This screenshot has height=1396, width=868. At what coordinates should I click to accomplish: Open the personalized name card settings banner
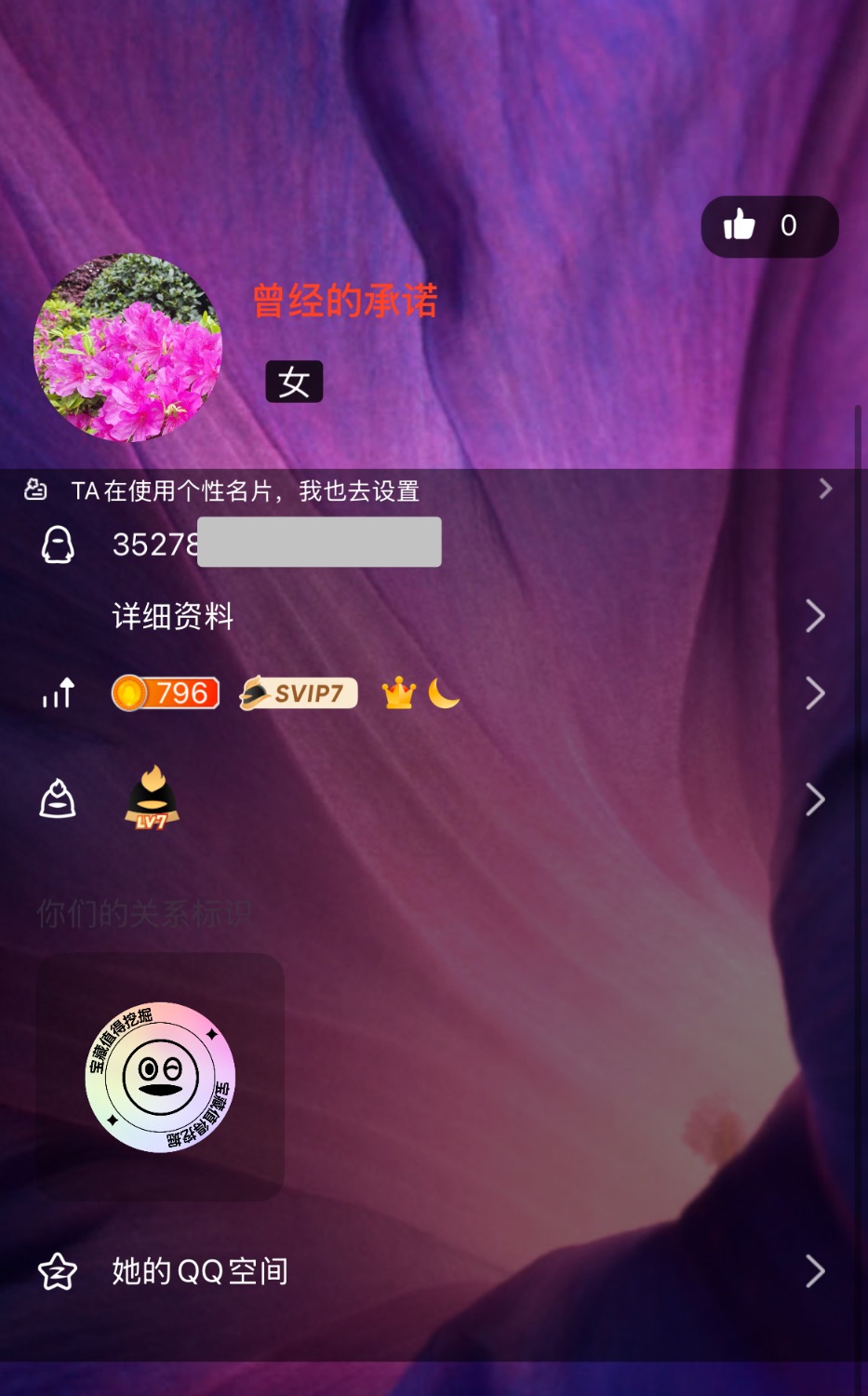pyautogui.click(x=428, y=490)
